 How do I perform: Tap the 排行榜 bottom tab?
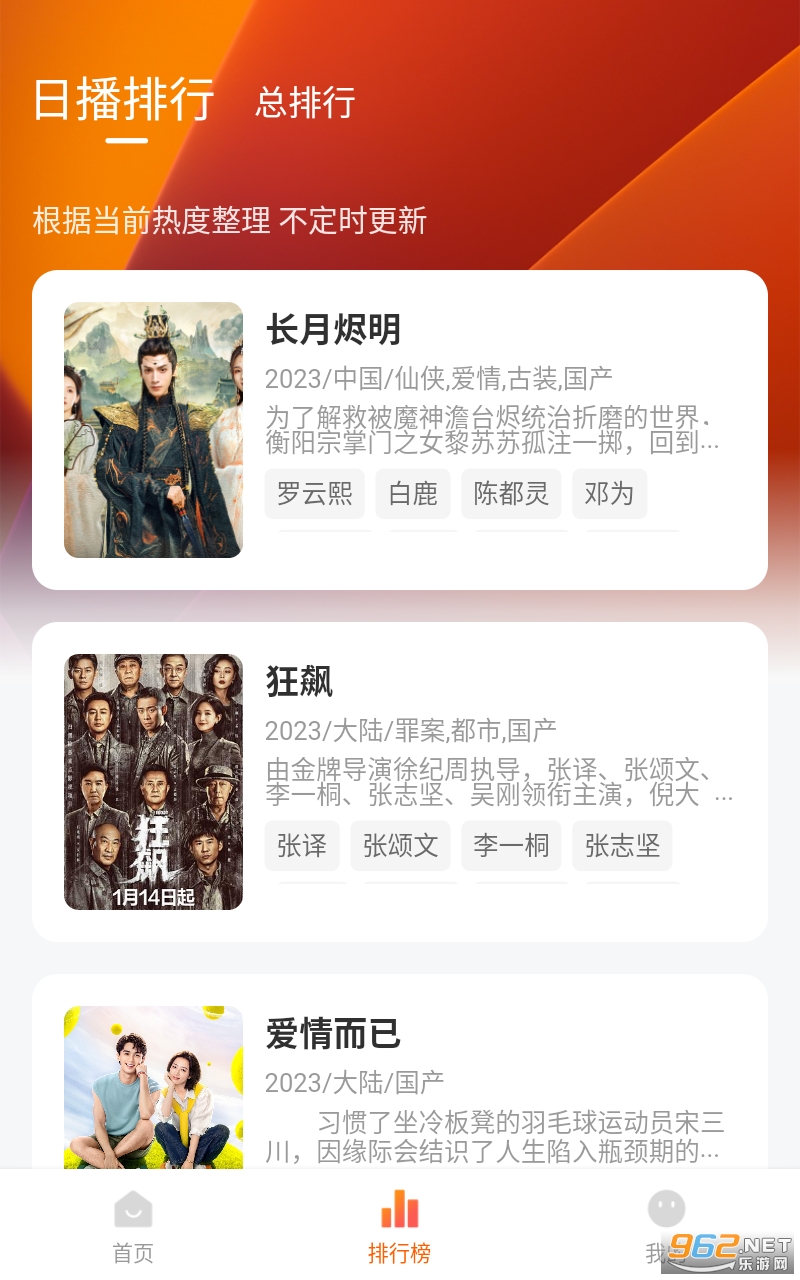tap(400, 1226)
